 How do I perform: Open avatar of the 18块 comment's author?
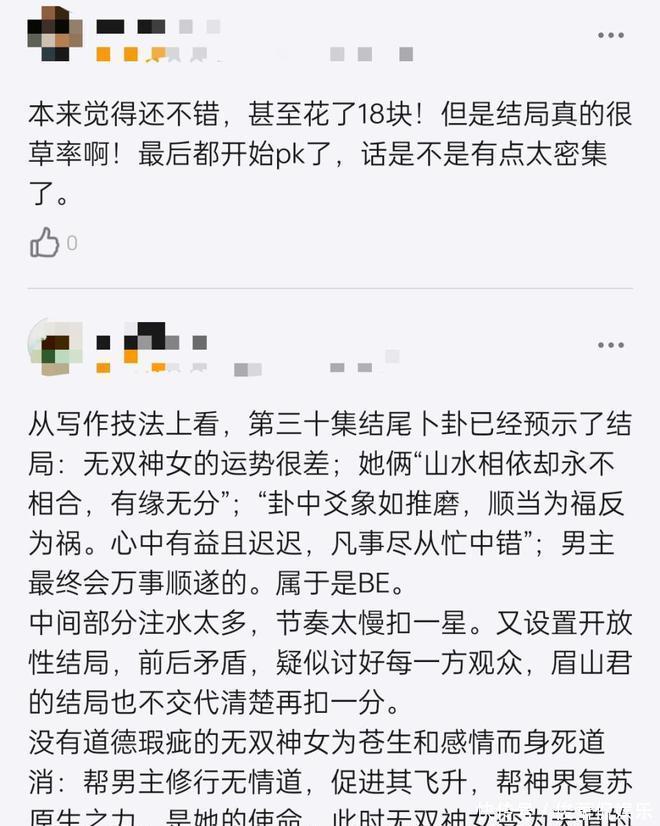pos(55,33)
